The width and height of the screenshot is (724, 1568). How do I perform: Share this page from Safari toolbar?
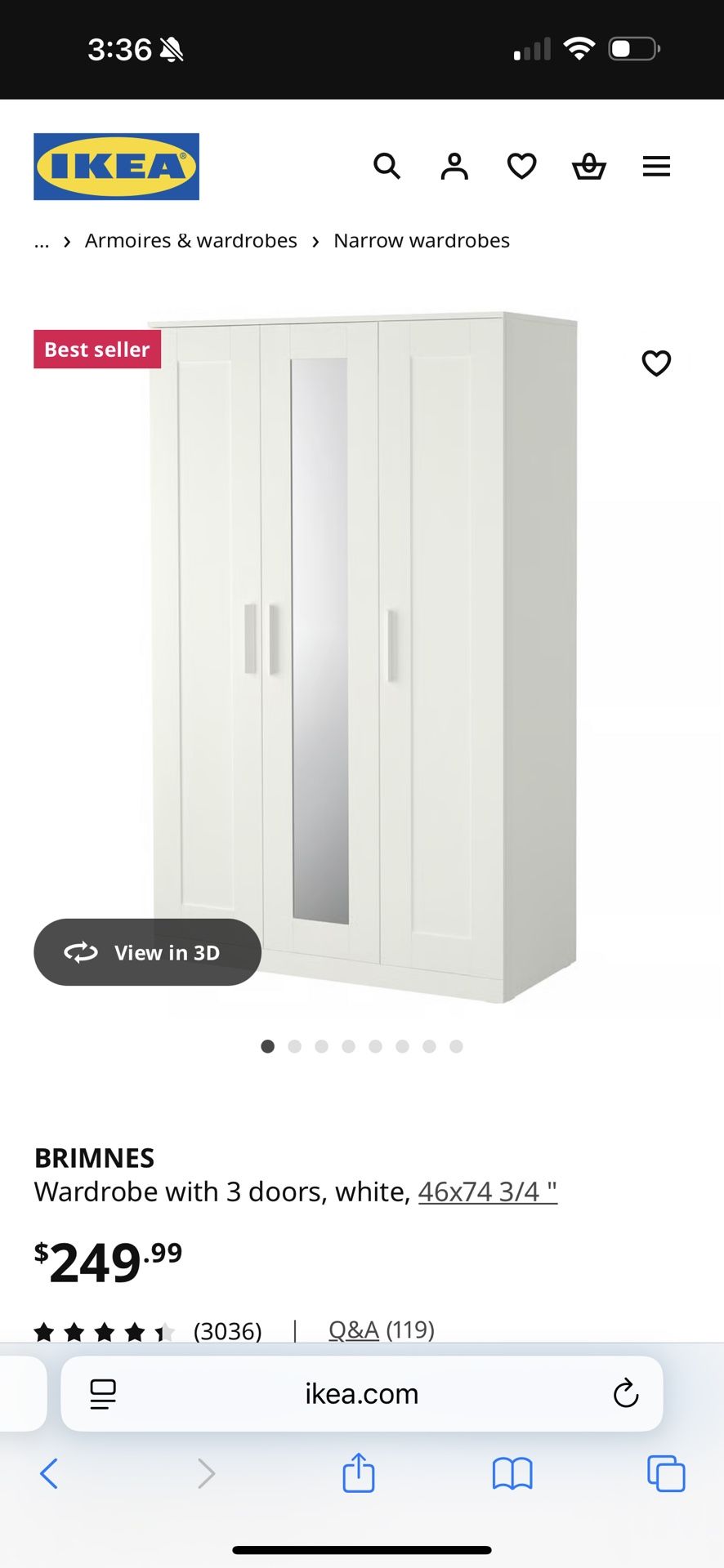[358, 1473]
